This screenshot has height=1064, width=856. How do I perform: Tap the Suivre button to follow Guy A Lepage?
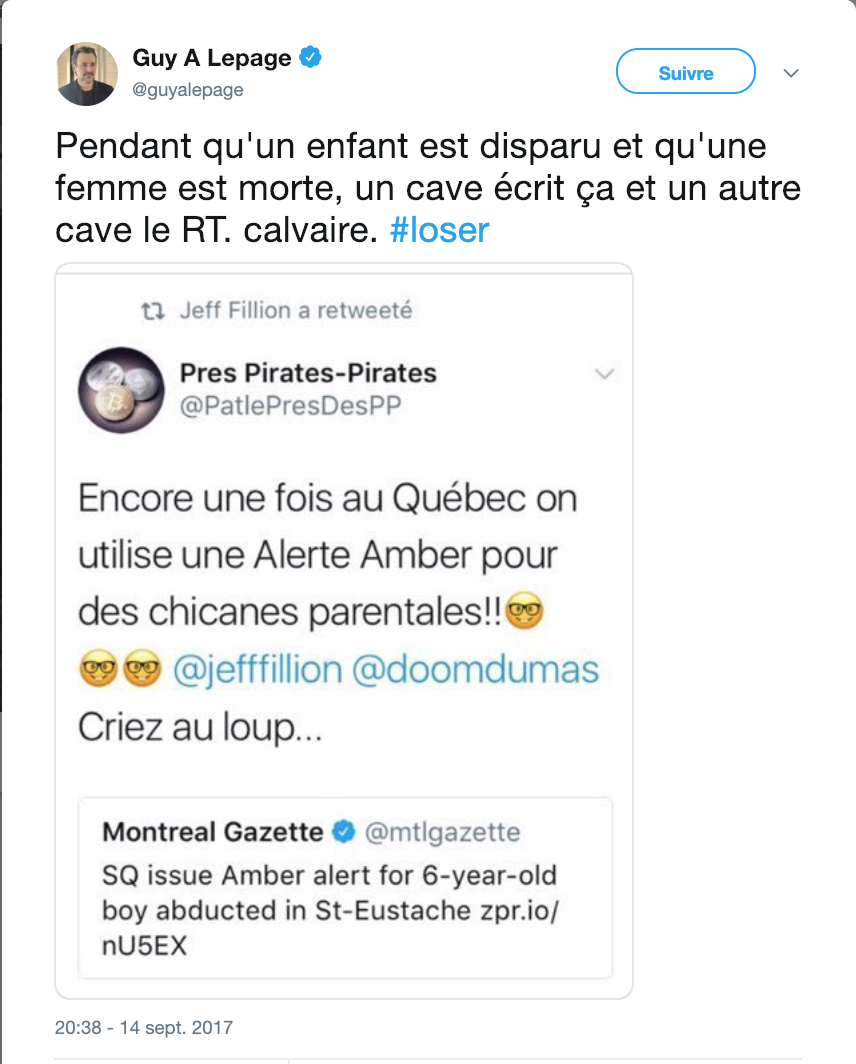tap(686, 73)
